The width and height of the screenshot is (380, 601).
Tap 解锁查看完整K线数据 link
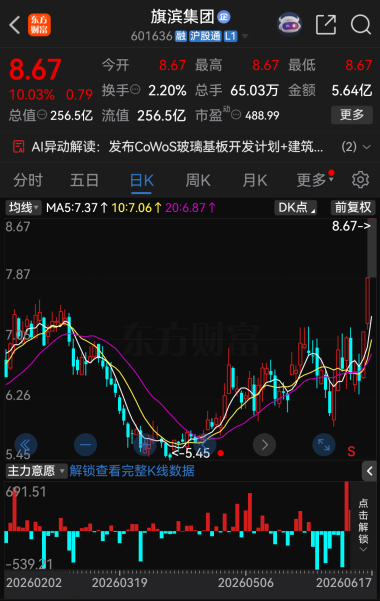(132, 471)
